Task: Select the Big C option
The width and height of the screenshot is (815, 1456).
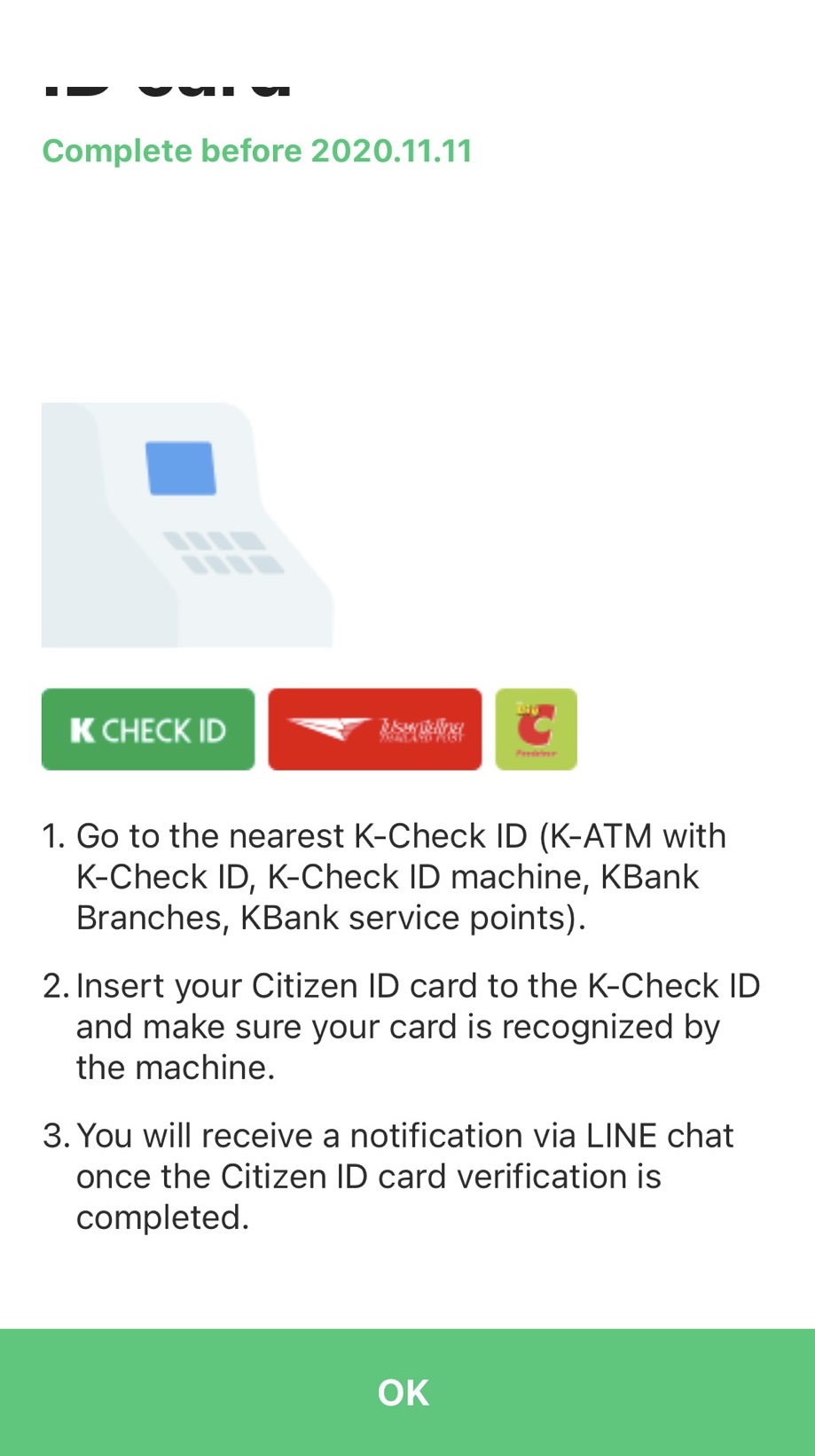Action: (536, 730)
